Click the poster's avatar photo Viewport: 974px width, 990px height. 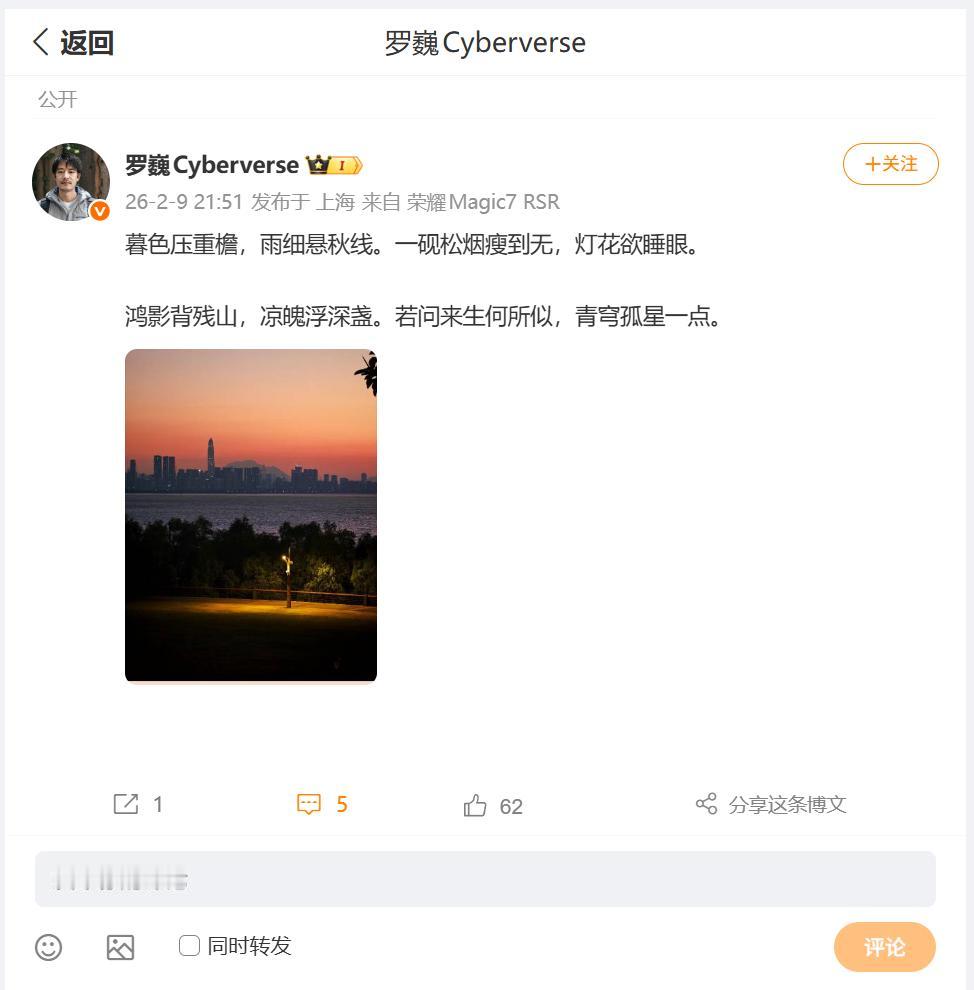pyautogui.click(x=71, y=181)
